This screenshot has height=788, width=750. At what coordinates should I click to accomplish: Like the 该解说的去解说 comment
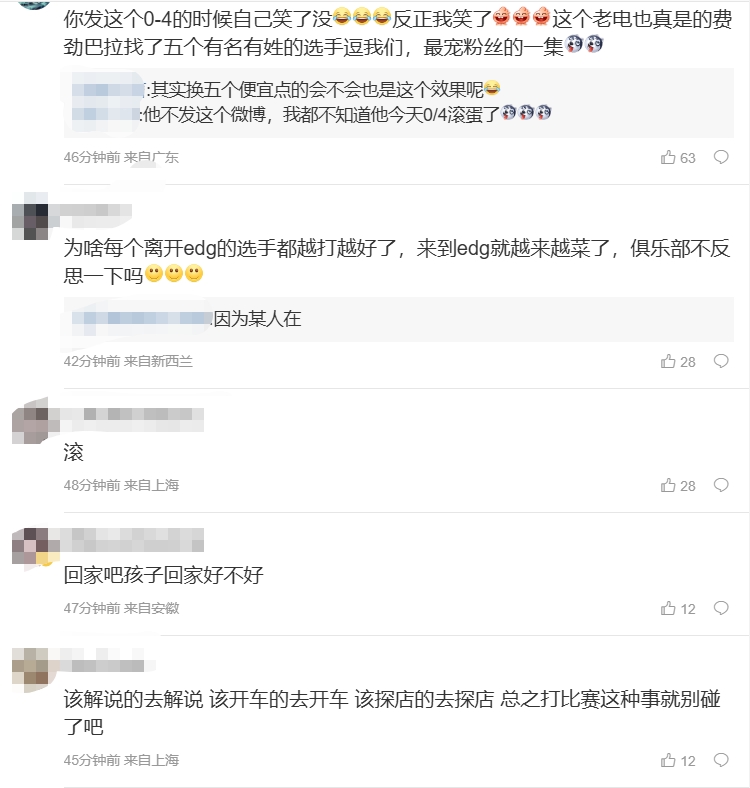668,760
